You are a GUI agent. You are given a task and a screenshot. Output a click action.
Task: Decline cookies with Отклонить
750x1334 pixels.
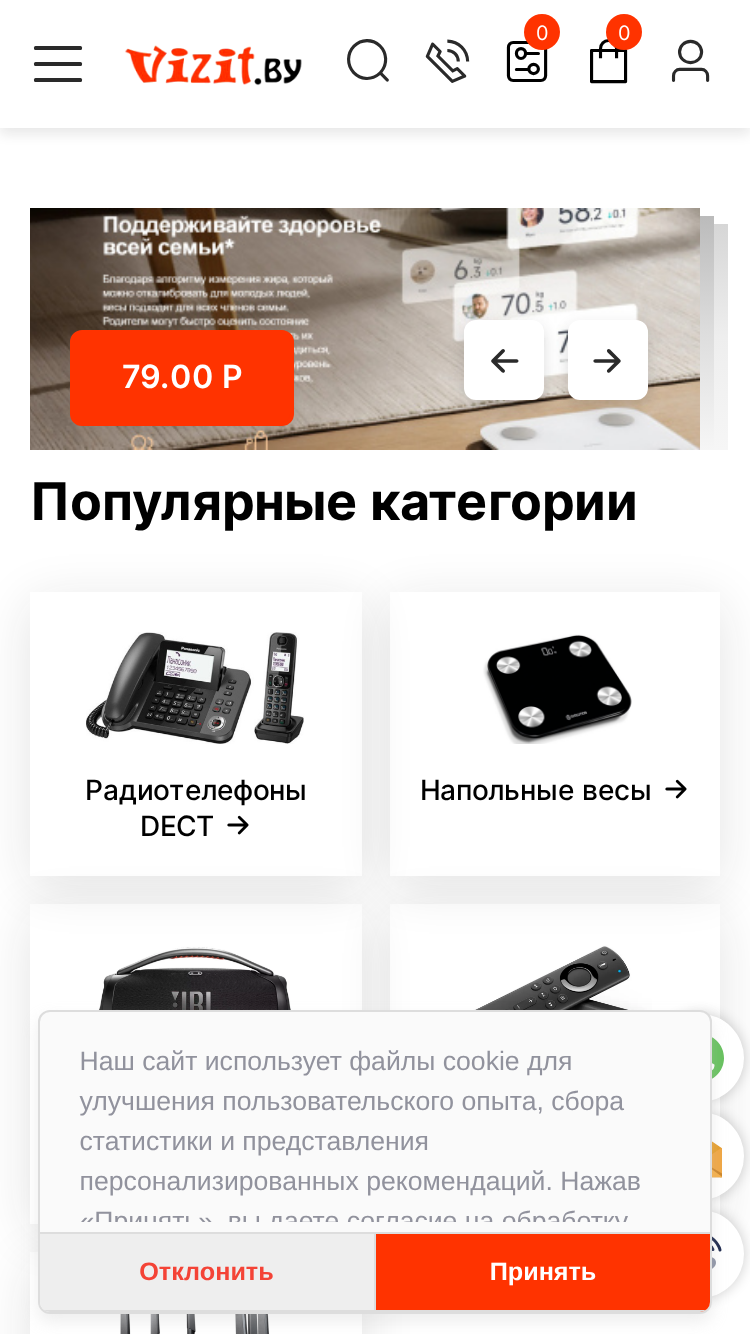pyautogui.click(x=207, y=1272)
